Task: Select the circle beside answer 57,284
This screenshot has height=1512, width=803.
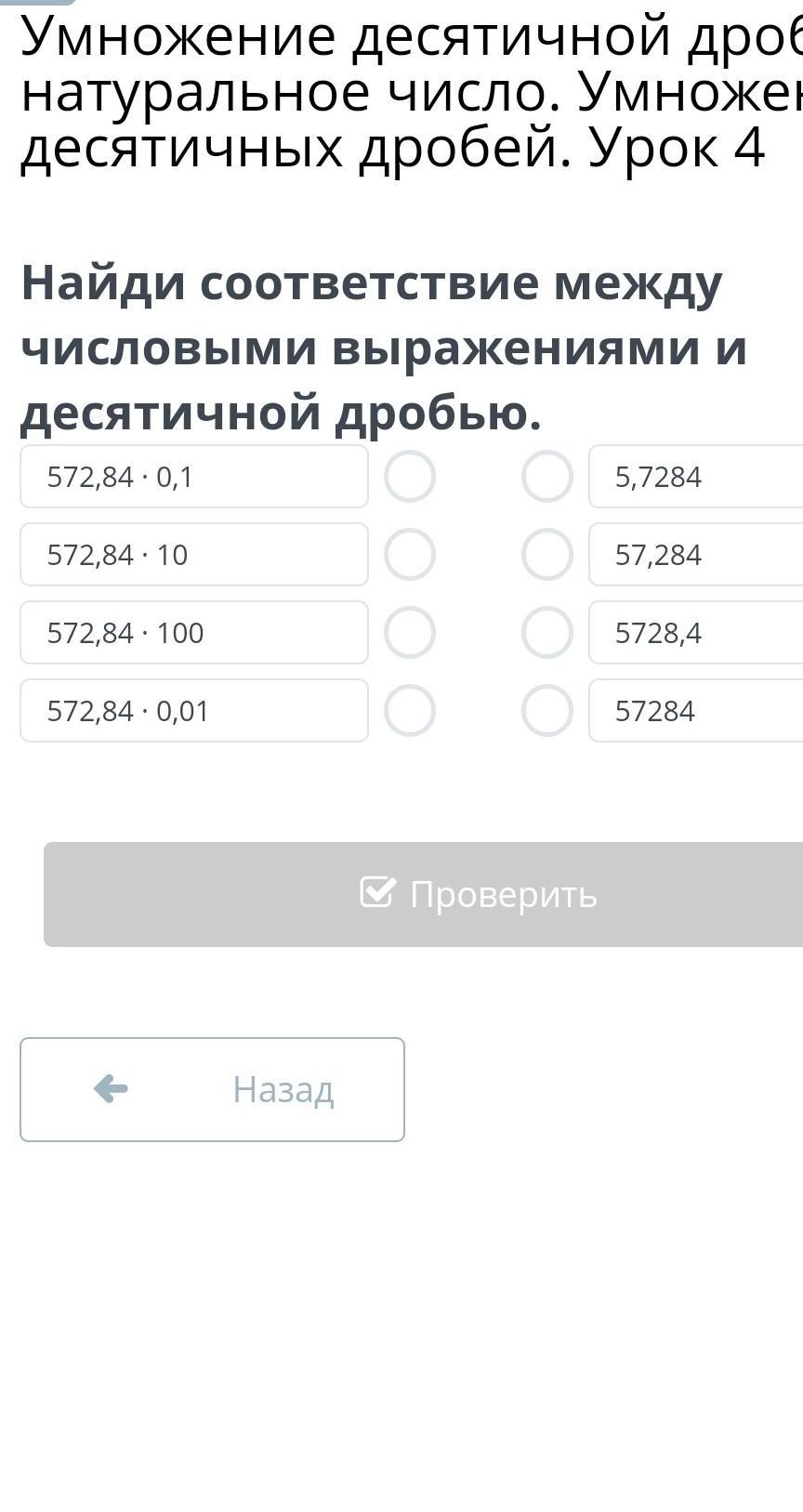Action: (x=547, y=555)
